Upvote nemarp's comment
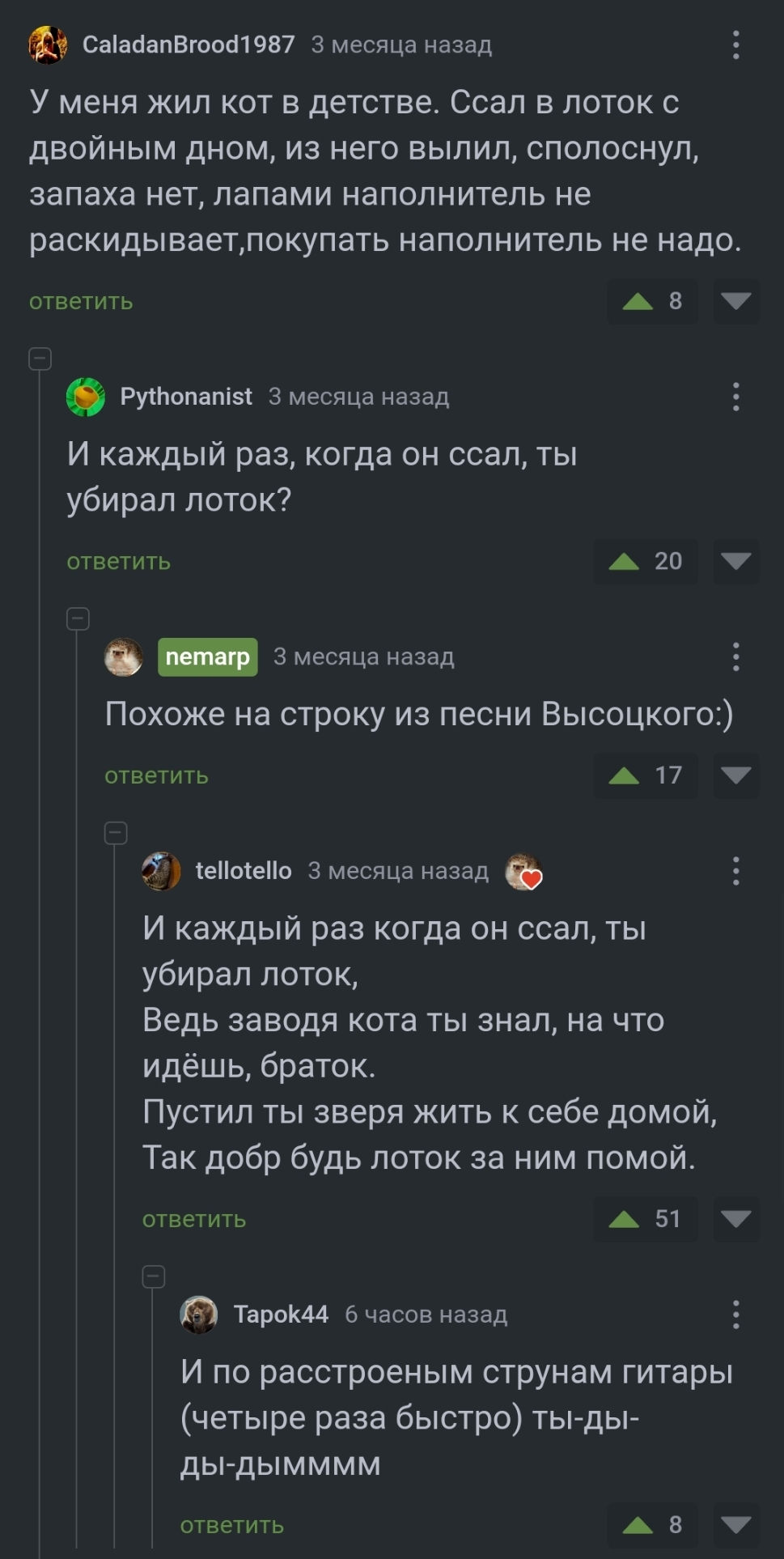 pyautogui.click(x=625, y=776)
